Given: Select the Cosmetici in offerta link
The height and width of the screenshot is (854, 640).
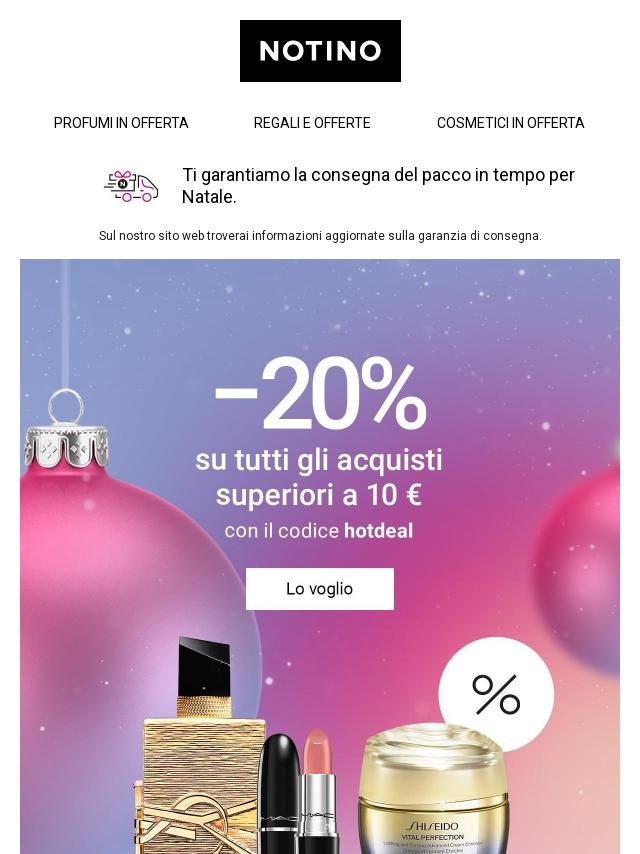Looking at the screenshot, I should [510, 123].
